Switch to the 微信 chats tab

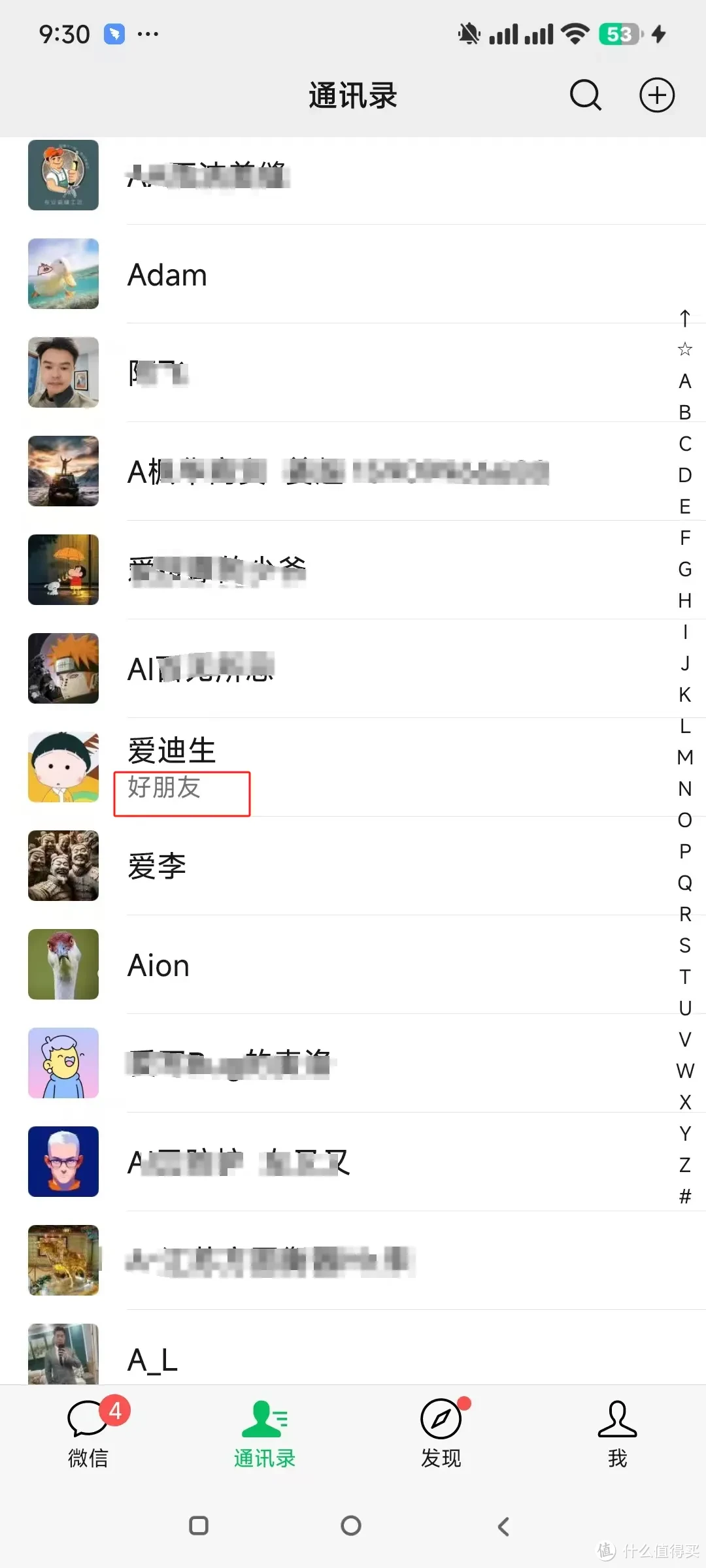(88, 1434)
